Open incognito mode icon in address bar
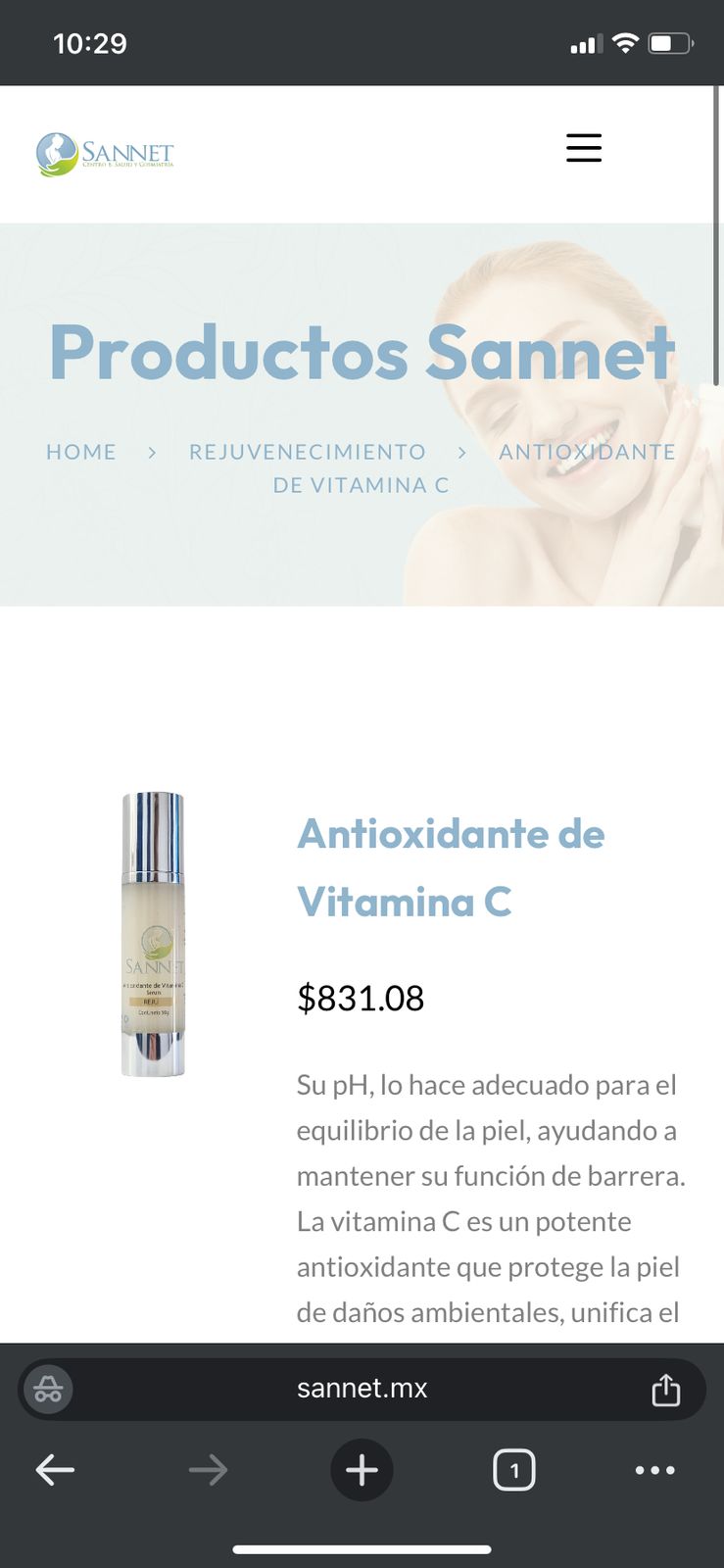The image size is (724, 1568). 48,1389
